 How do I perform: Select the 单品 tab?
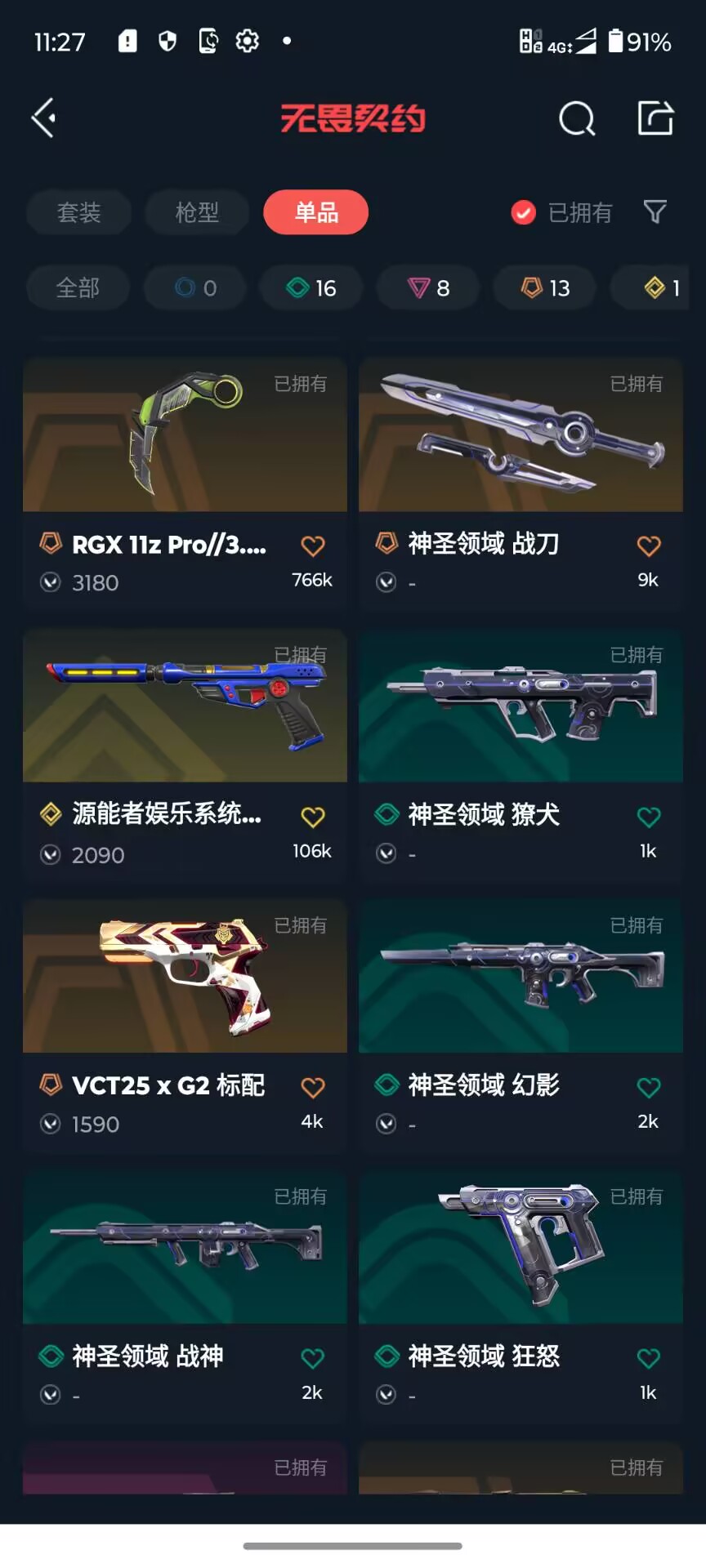(316, 212)
